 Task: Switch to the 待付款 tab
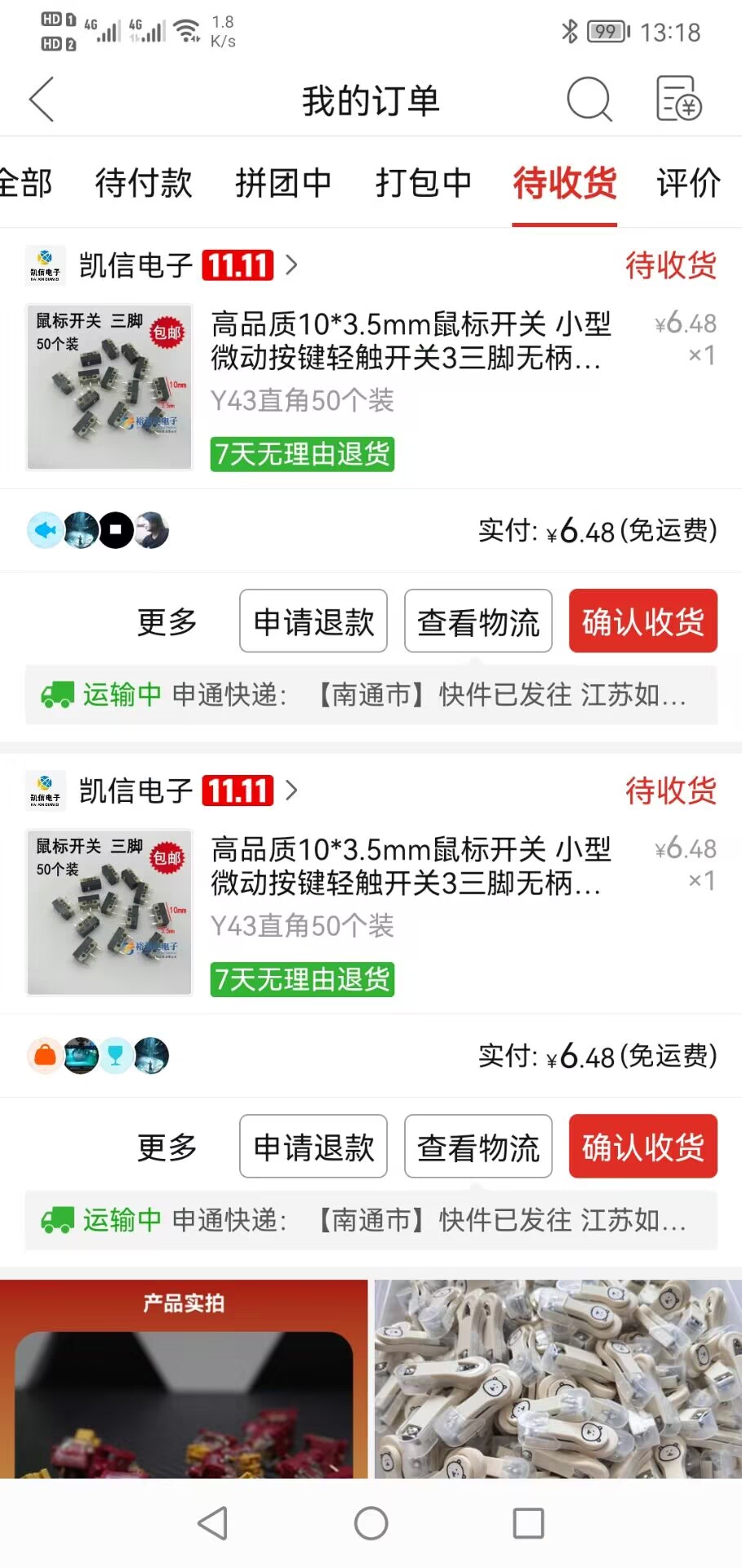(x=143, y=183)
